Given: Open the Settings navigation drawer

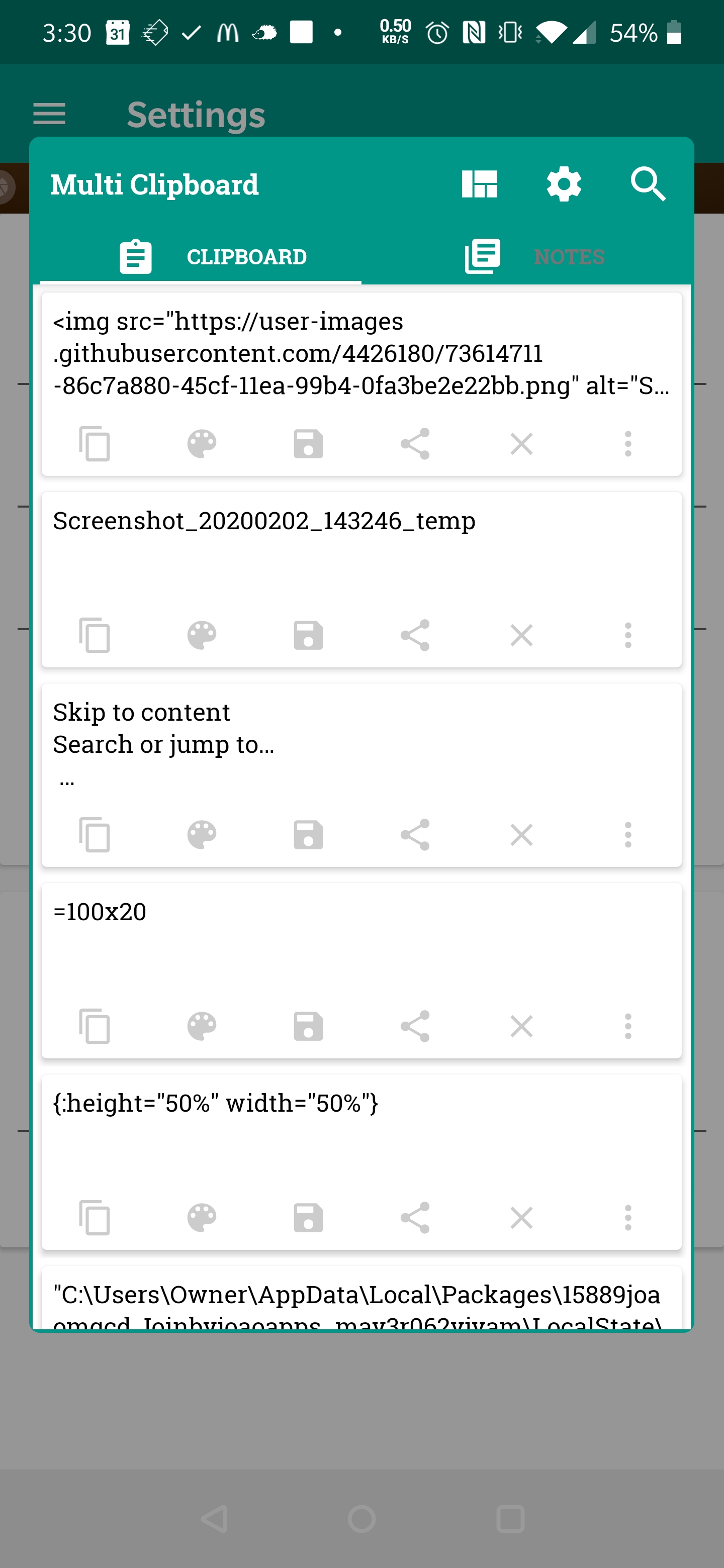Looking at the screenshot, I should 49,114.
